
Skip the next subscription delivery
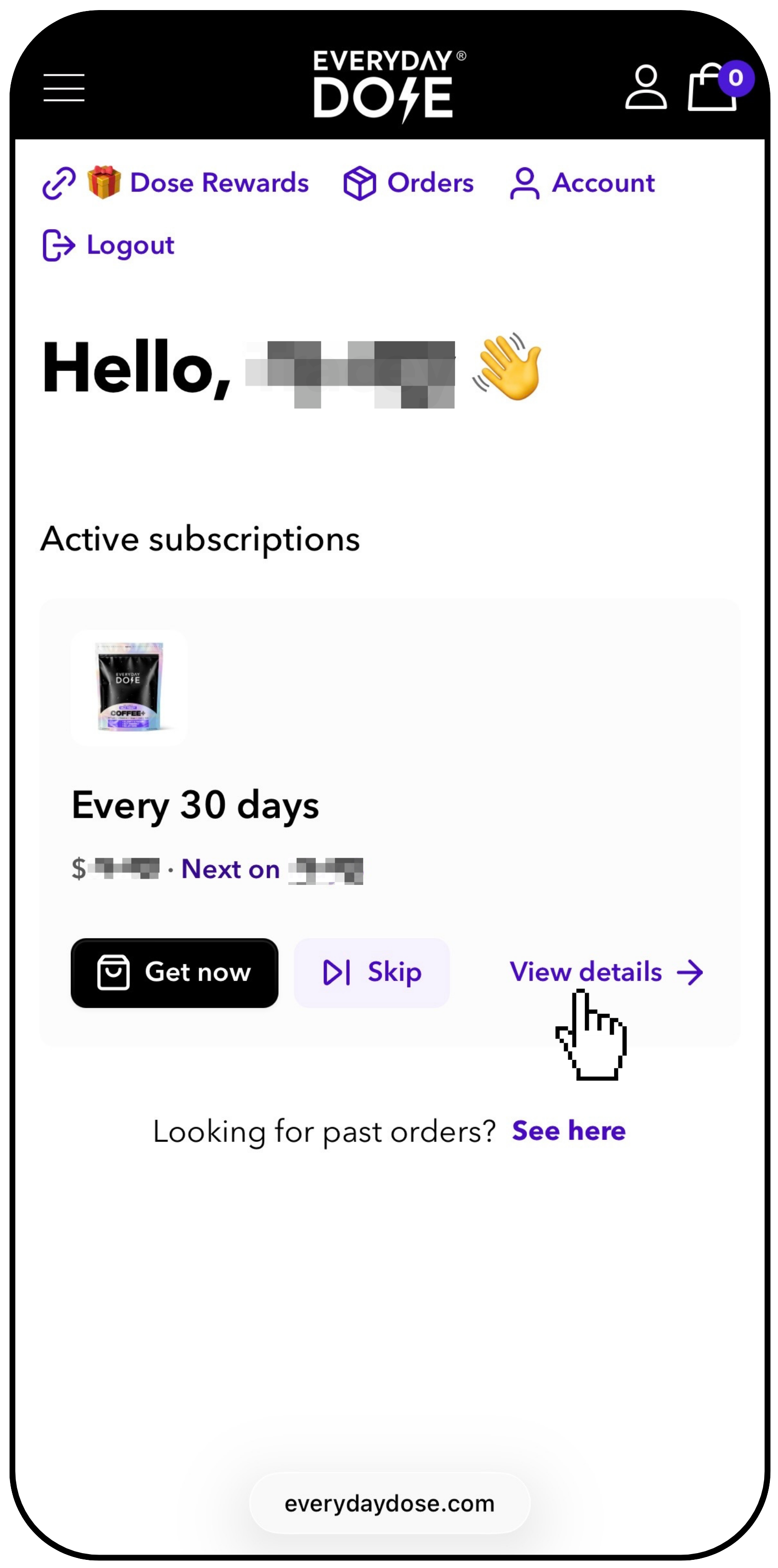pos(372,972)
